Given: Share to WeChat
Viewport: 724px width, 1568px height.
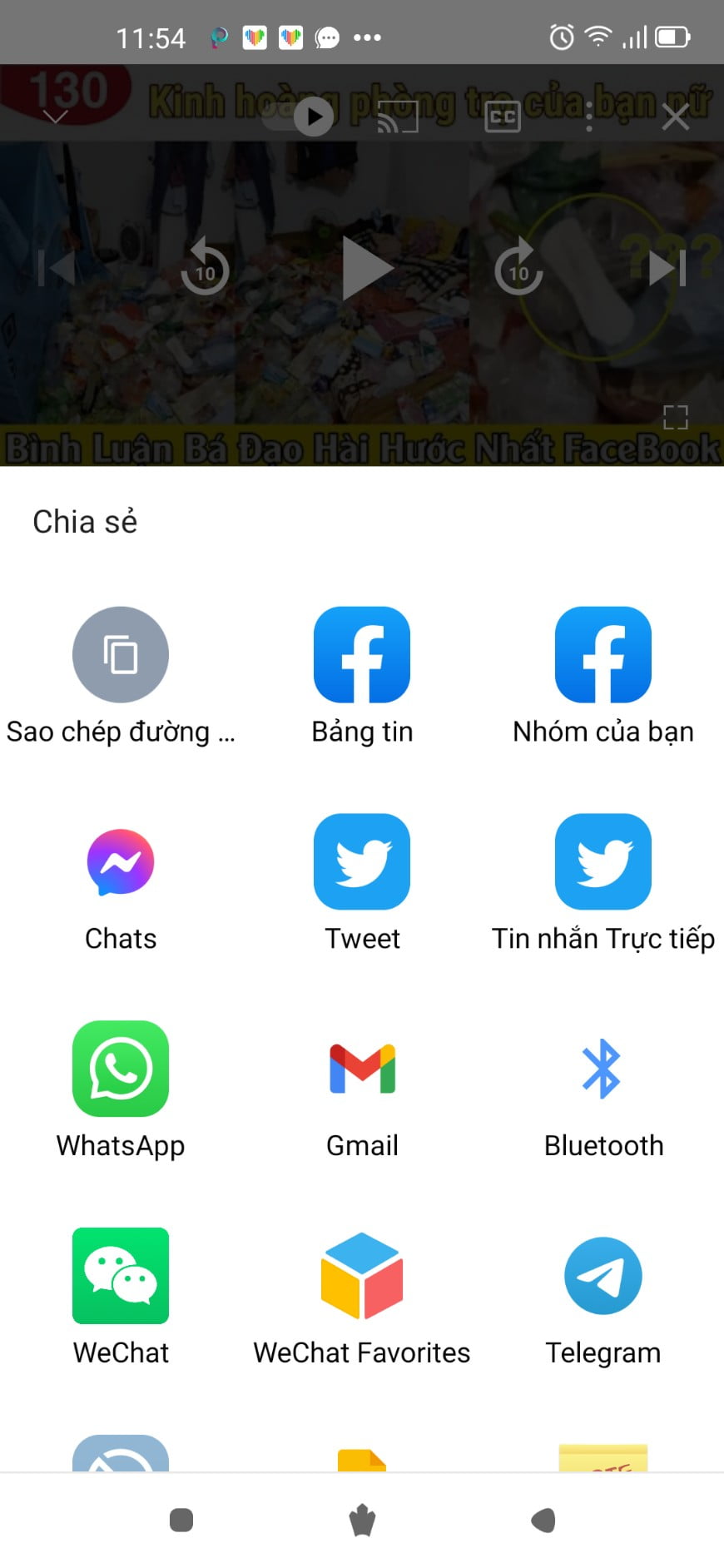Looking at the screenshot, I should click(121, 1276).
